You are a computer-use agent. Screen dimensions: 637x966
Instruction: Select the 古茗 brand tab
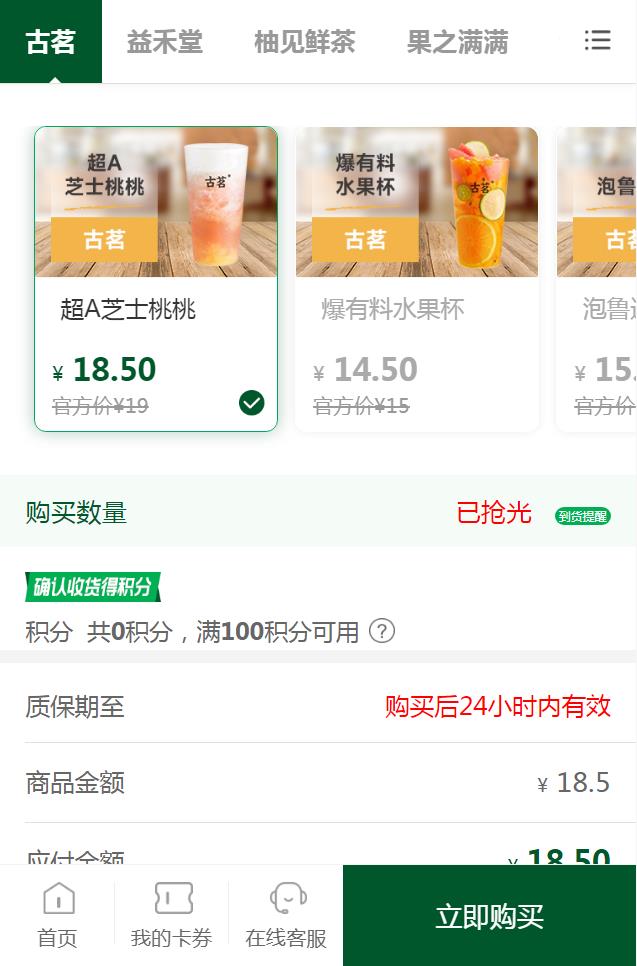(x=51, y=42)
